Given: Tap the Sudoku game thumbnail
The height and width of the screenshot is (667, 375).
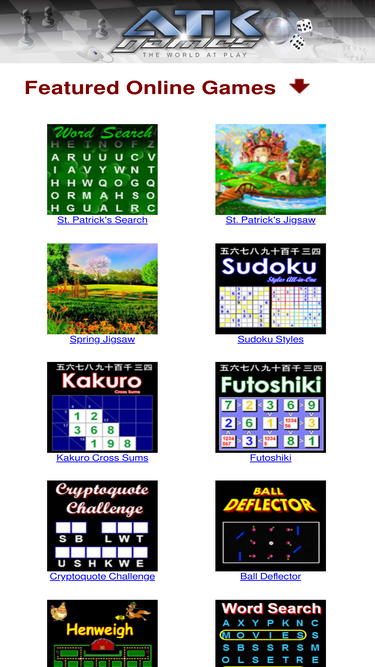Looking at the screenshot, I should click(x=270, y=288).
